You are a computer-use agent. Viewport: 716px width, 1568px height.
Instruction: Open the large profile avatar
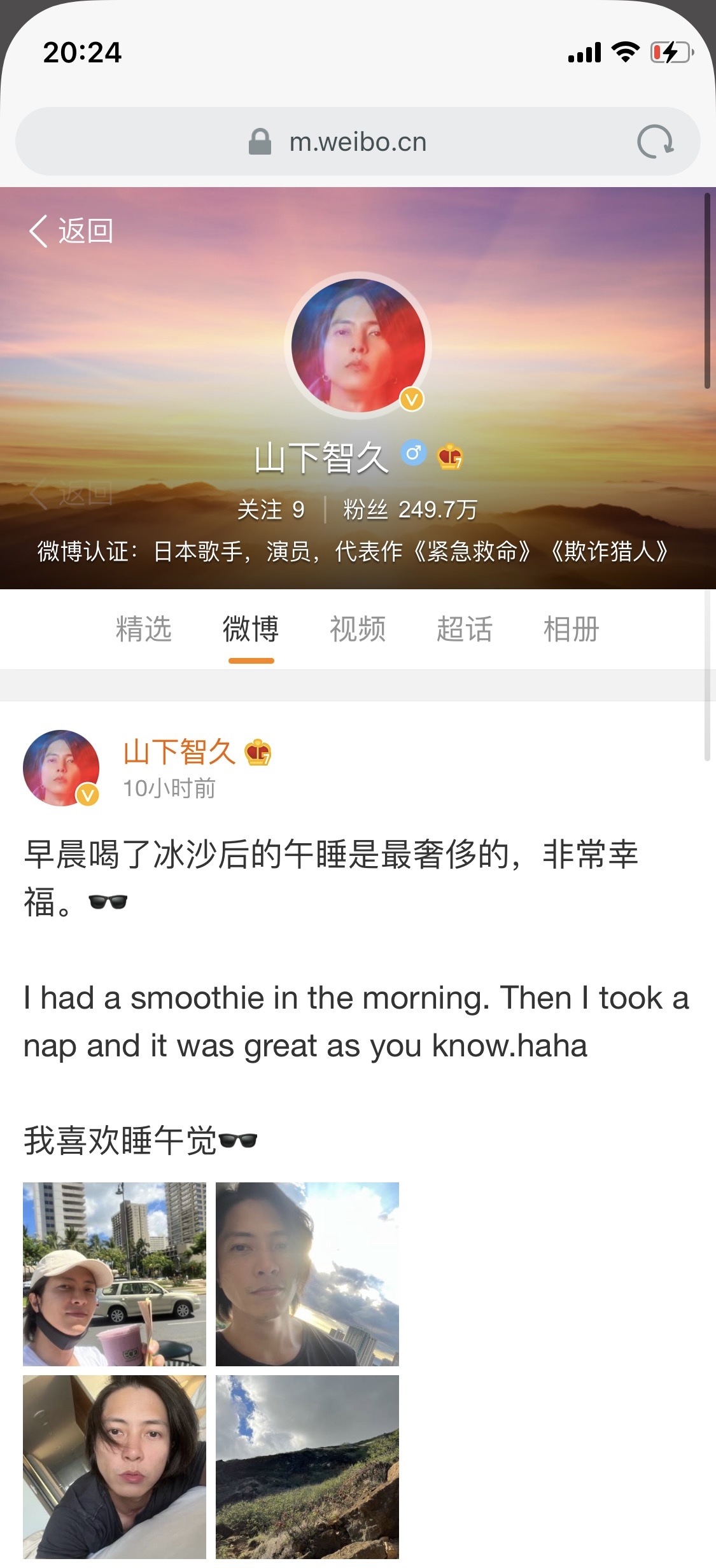point(358,346)
